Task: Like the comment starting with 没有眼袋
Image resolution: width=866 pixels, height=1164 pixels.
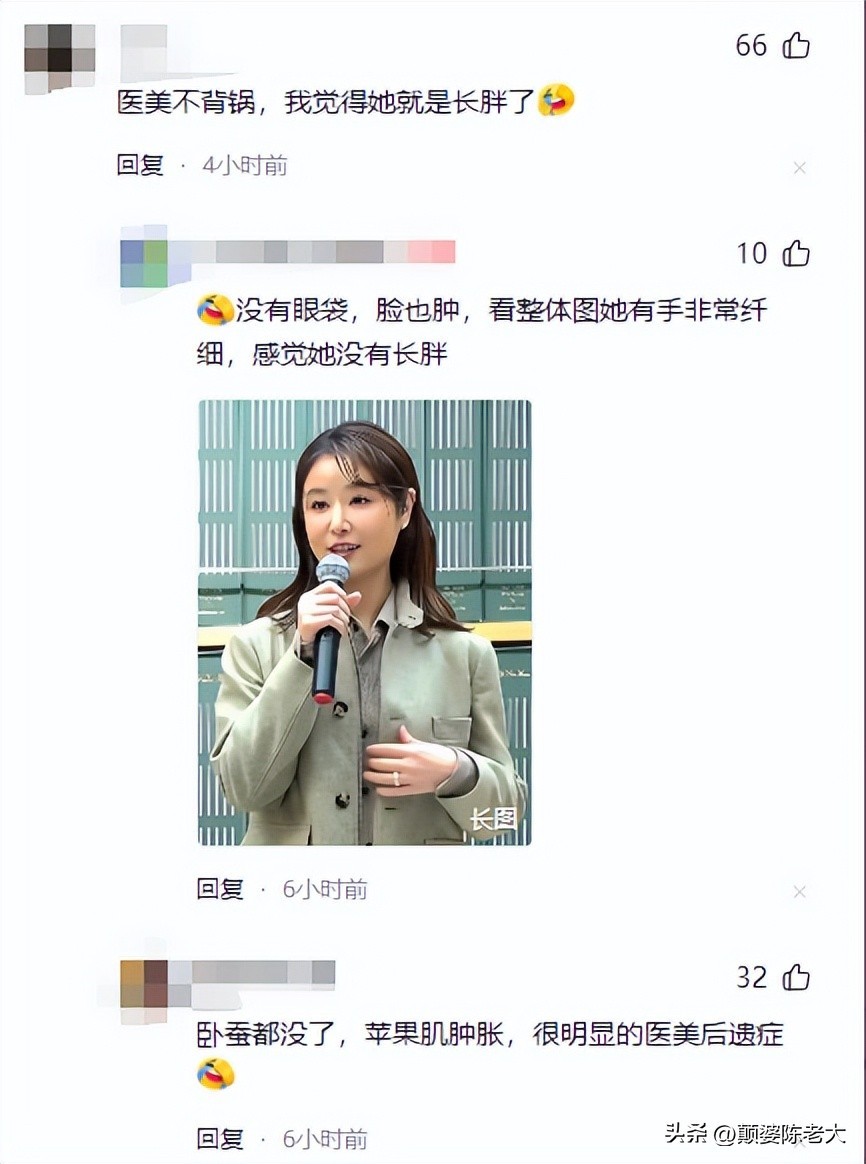Action: [796, 253]
